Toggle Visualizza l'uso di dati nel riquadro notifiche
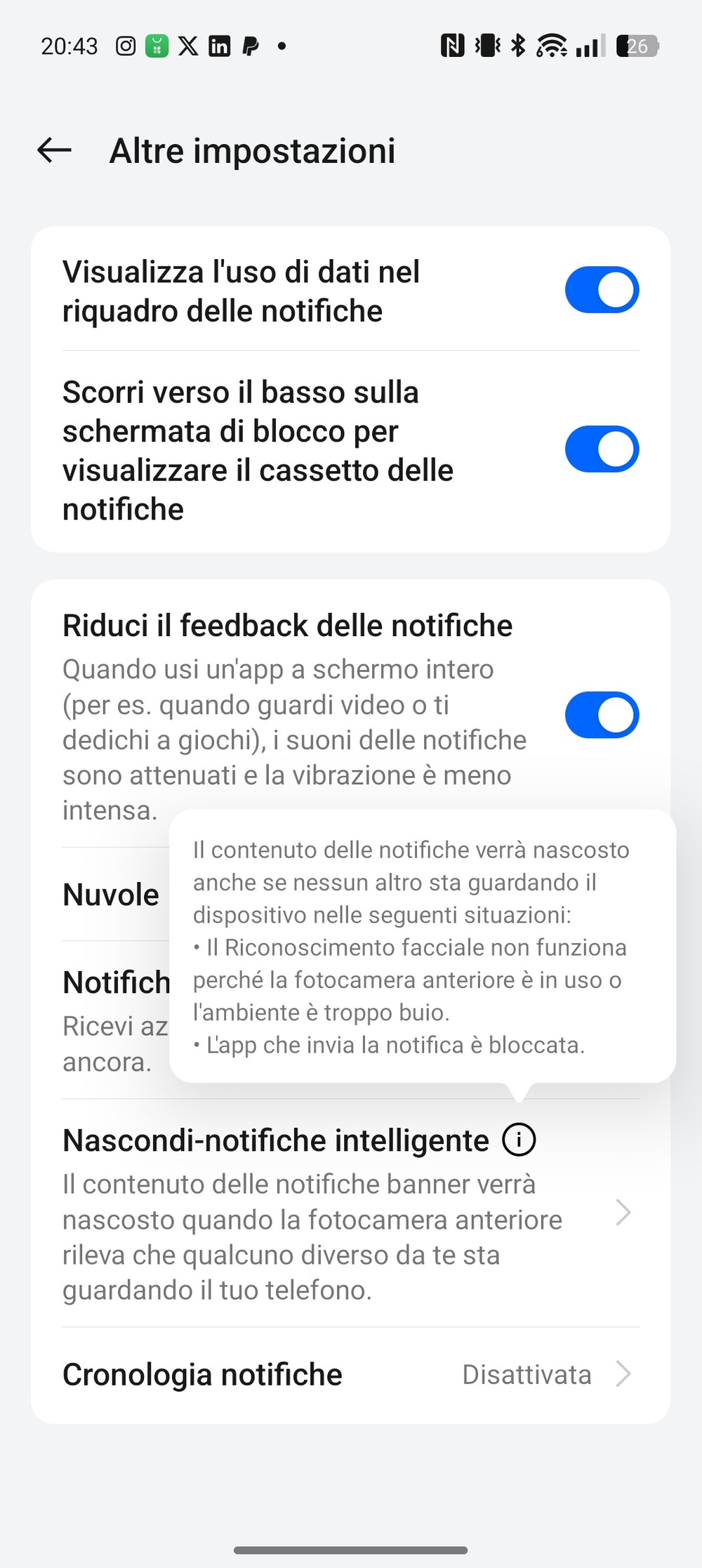The width and height of the screenshot is (702, 1568). pos(602,289)
